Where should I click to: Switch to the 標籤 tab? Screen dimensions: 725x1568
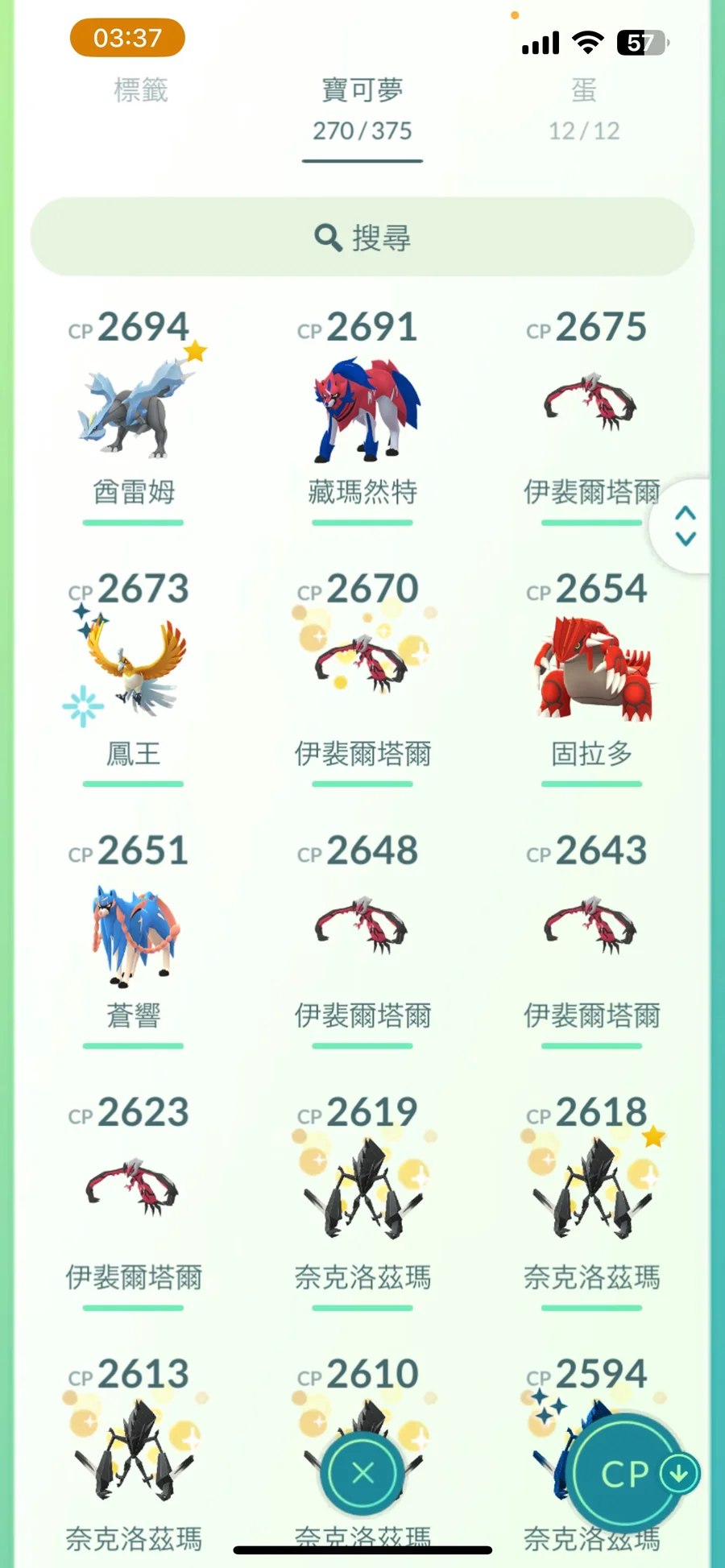click(x=141, y=90)
